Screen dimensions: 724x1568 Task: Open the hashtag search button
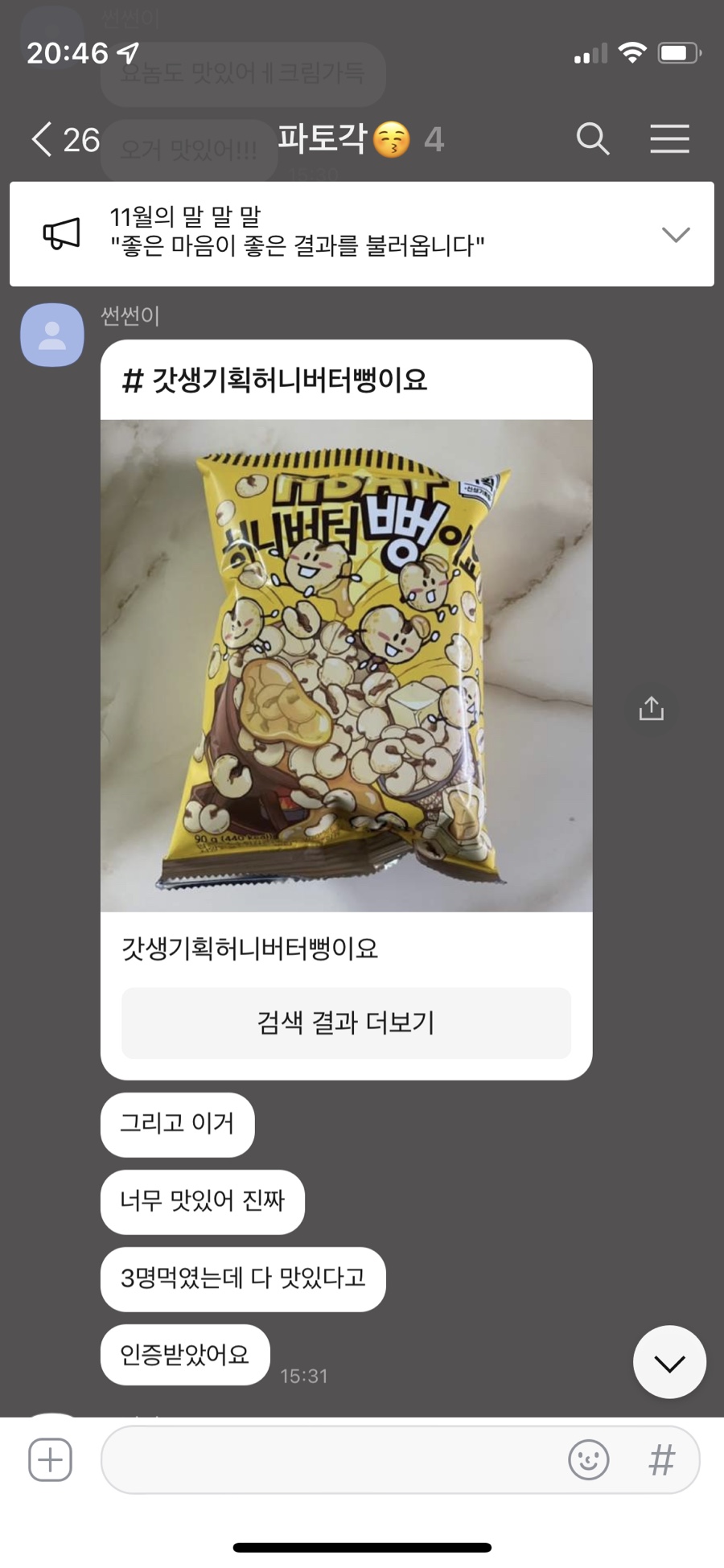click(x=661, y=1459)
